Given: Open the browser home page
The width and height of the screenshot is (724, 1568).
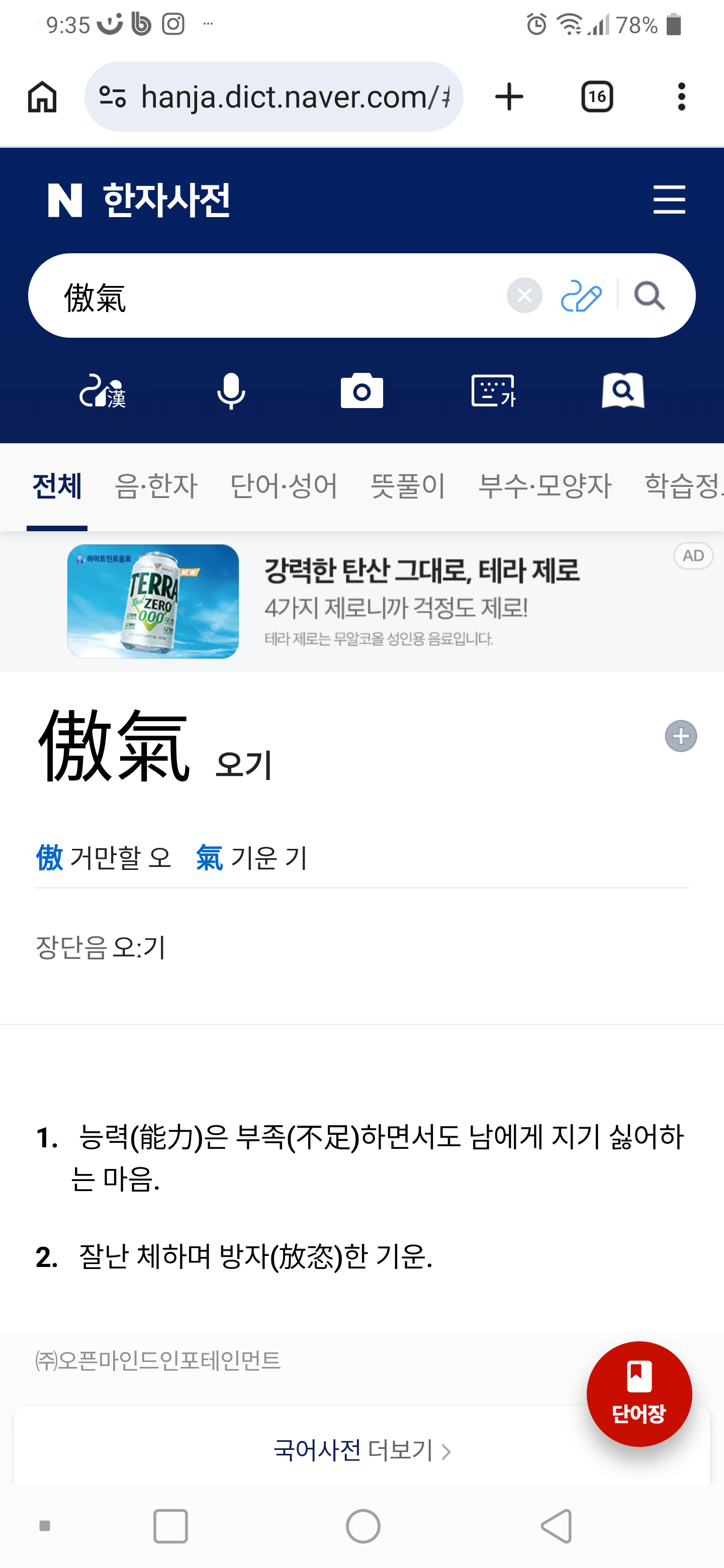Looking at the screenshot, I should click(x=42, y=96).
